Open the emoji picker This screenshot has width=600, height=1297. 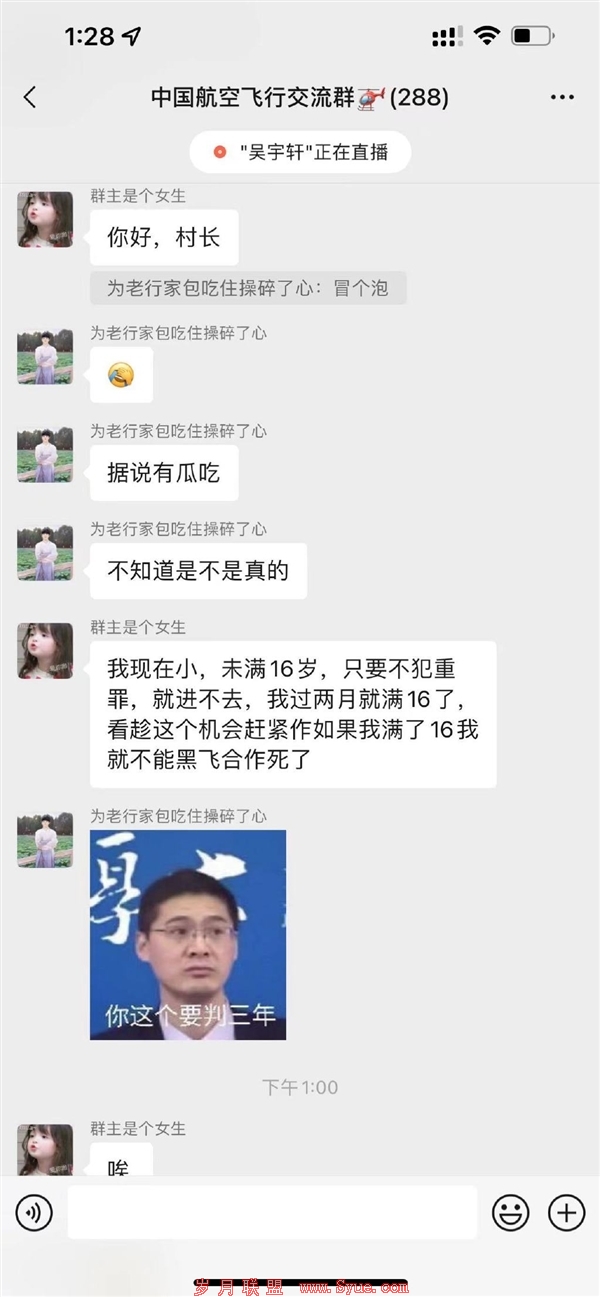point(511,1213)
